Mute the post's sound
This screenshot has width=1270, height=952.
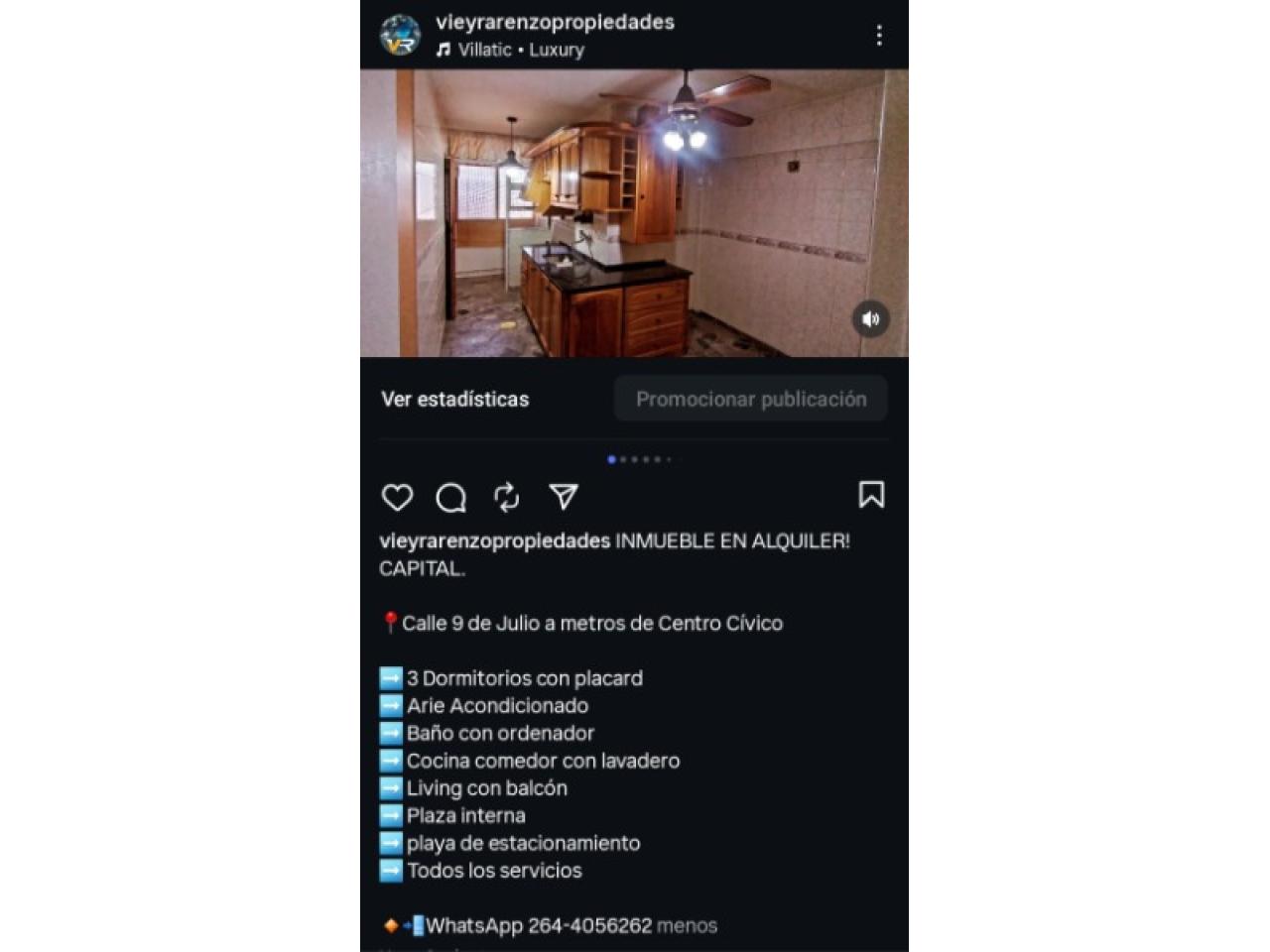[870, 319]
